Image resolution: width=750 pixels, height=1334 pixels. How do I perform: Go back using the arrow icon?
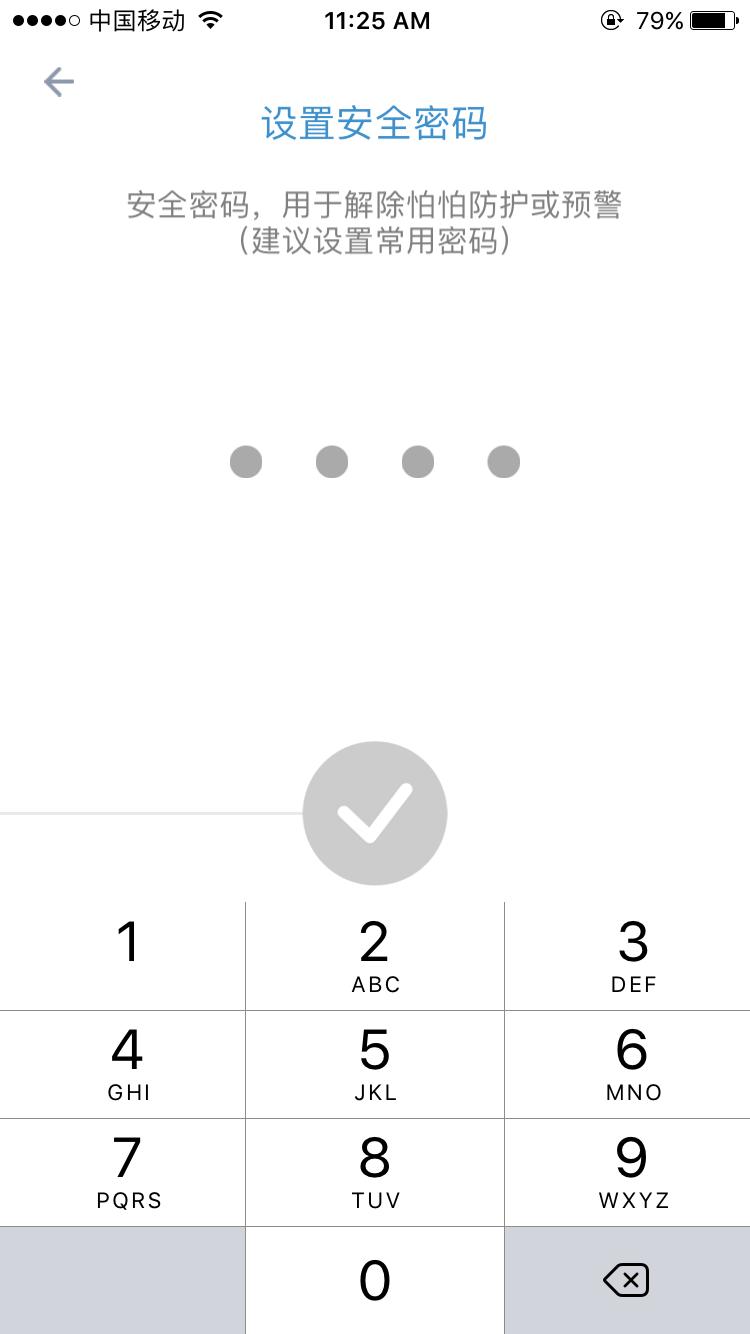point(59,82)
